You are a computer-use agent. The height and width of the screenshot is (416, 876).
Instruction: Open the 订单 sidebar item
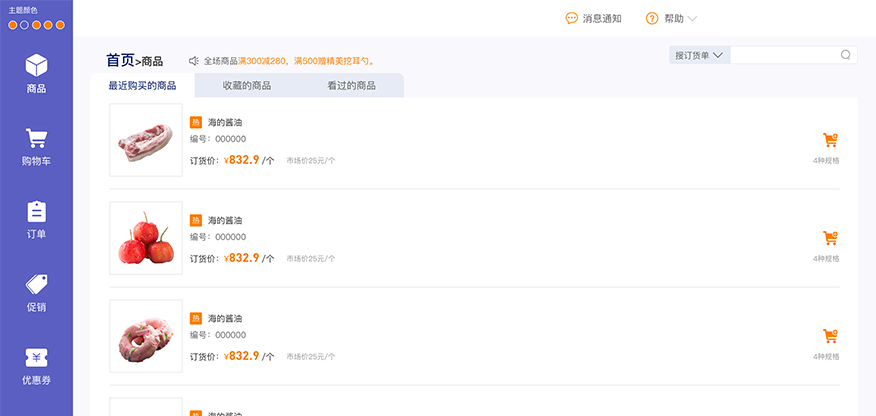click(x=36, y=220)
